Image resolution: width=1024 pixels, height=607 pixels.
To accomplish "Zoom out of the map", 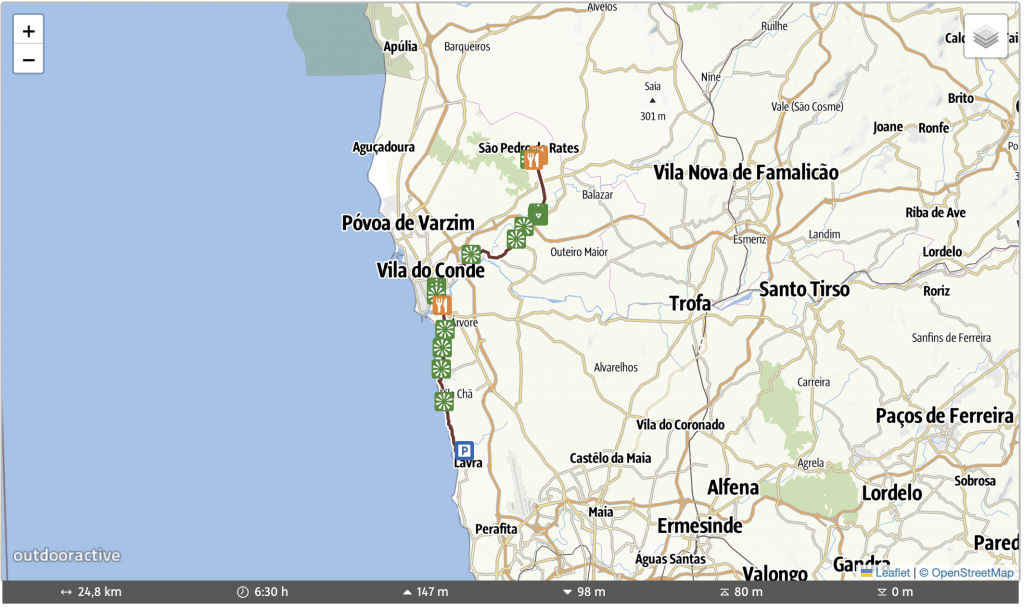I will point(28,60).
